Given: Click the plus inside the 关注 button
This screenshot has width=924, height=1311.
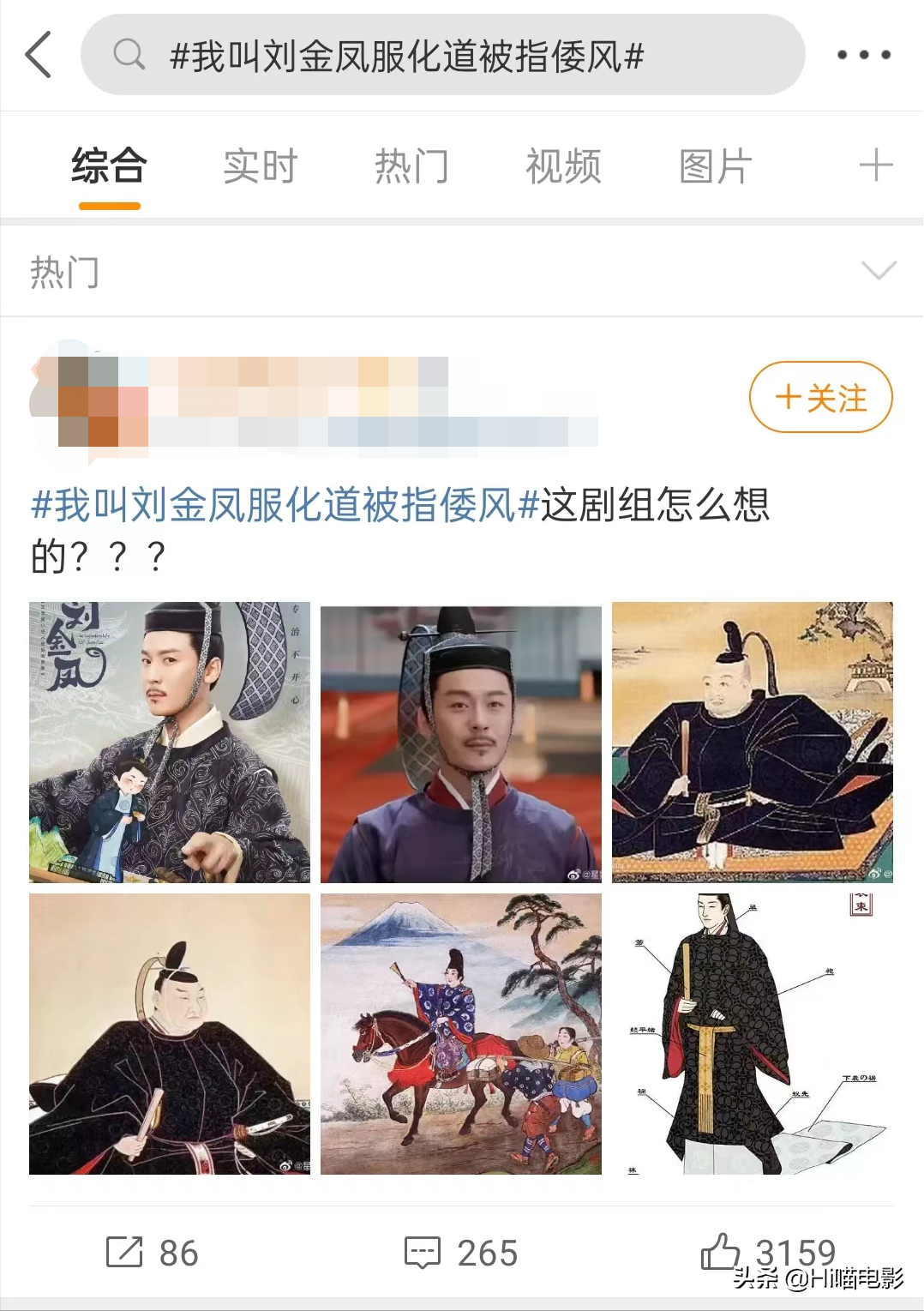Looking at the screenshot, I should 788,397.
